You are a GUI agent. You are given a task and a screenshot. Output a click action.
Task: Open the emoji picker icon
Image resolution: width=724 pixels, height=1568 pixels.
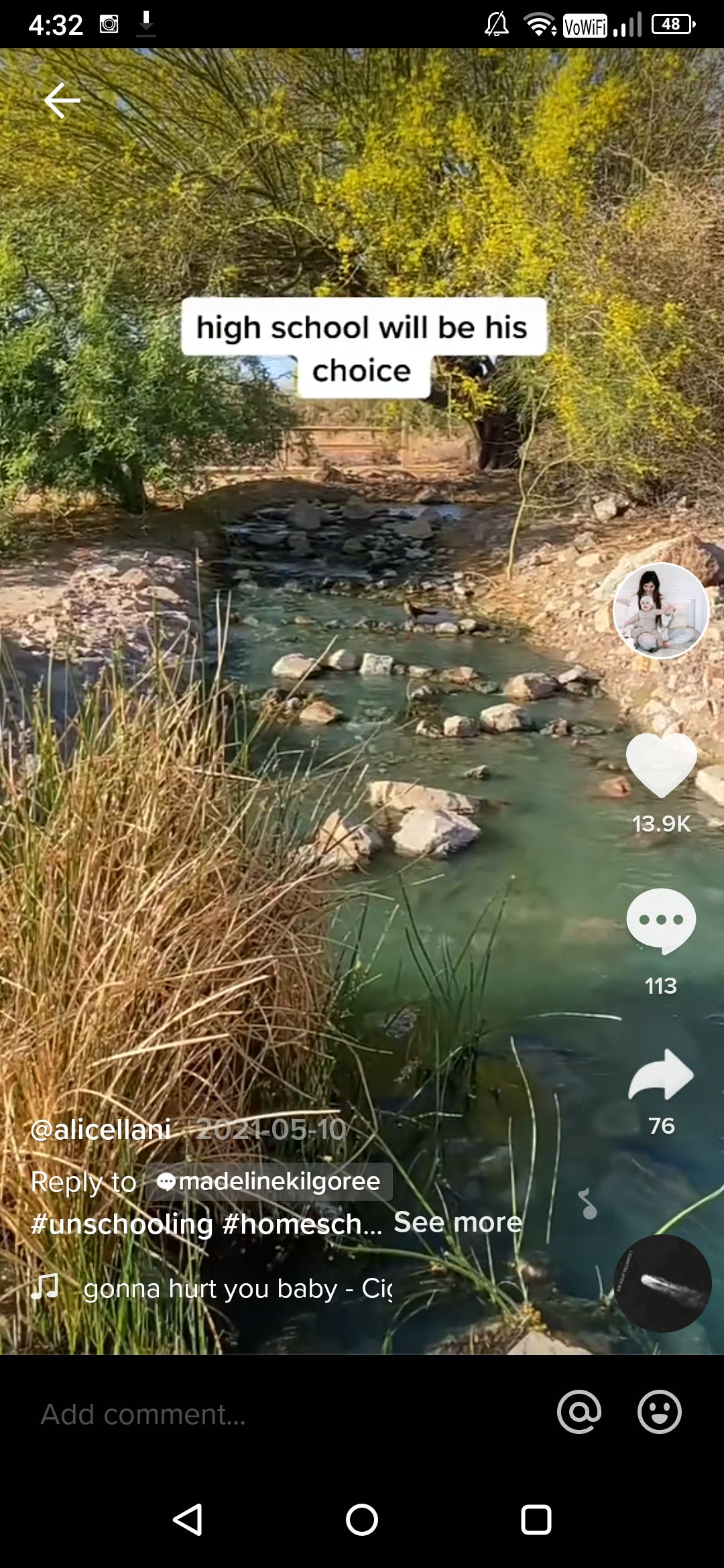(x=660, y=1411)
